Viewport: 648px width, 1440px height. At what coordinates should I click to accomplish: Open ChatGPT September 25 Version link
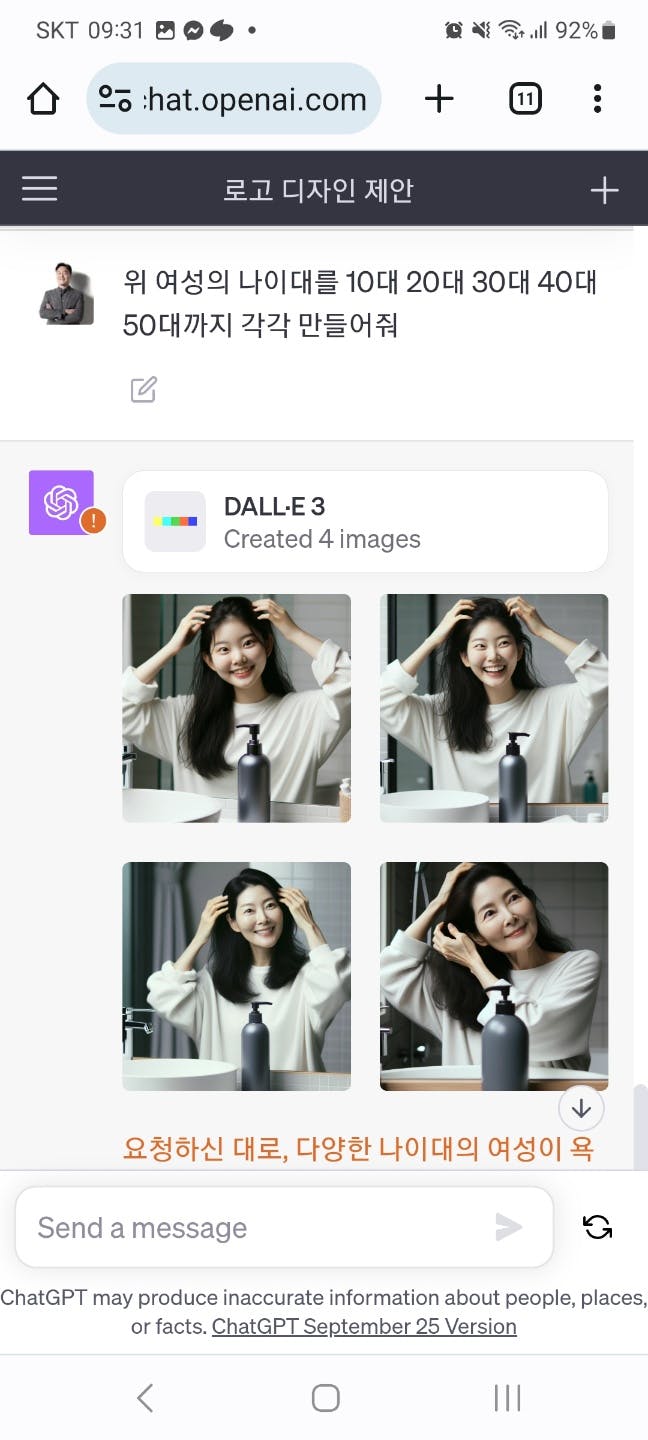point(364,1327)
